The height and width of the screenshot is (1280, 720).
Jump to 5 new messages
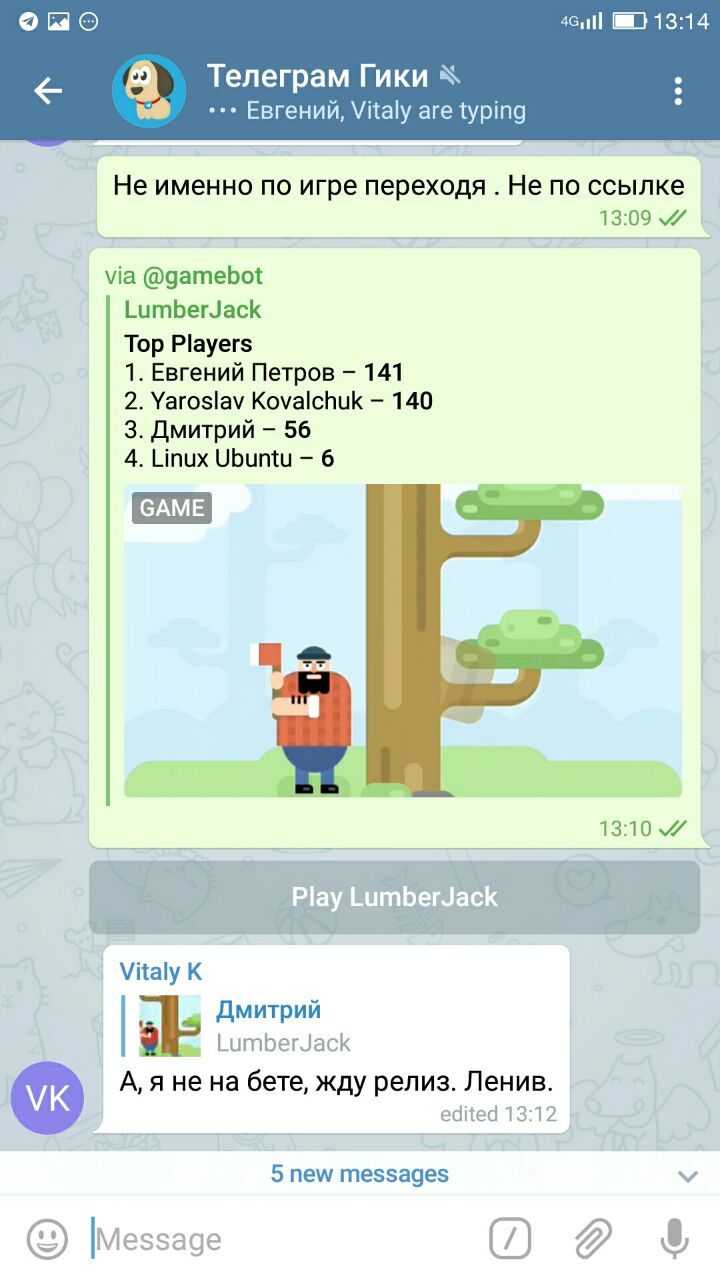tap(360, 1174)
